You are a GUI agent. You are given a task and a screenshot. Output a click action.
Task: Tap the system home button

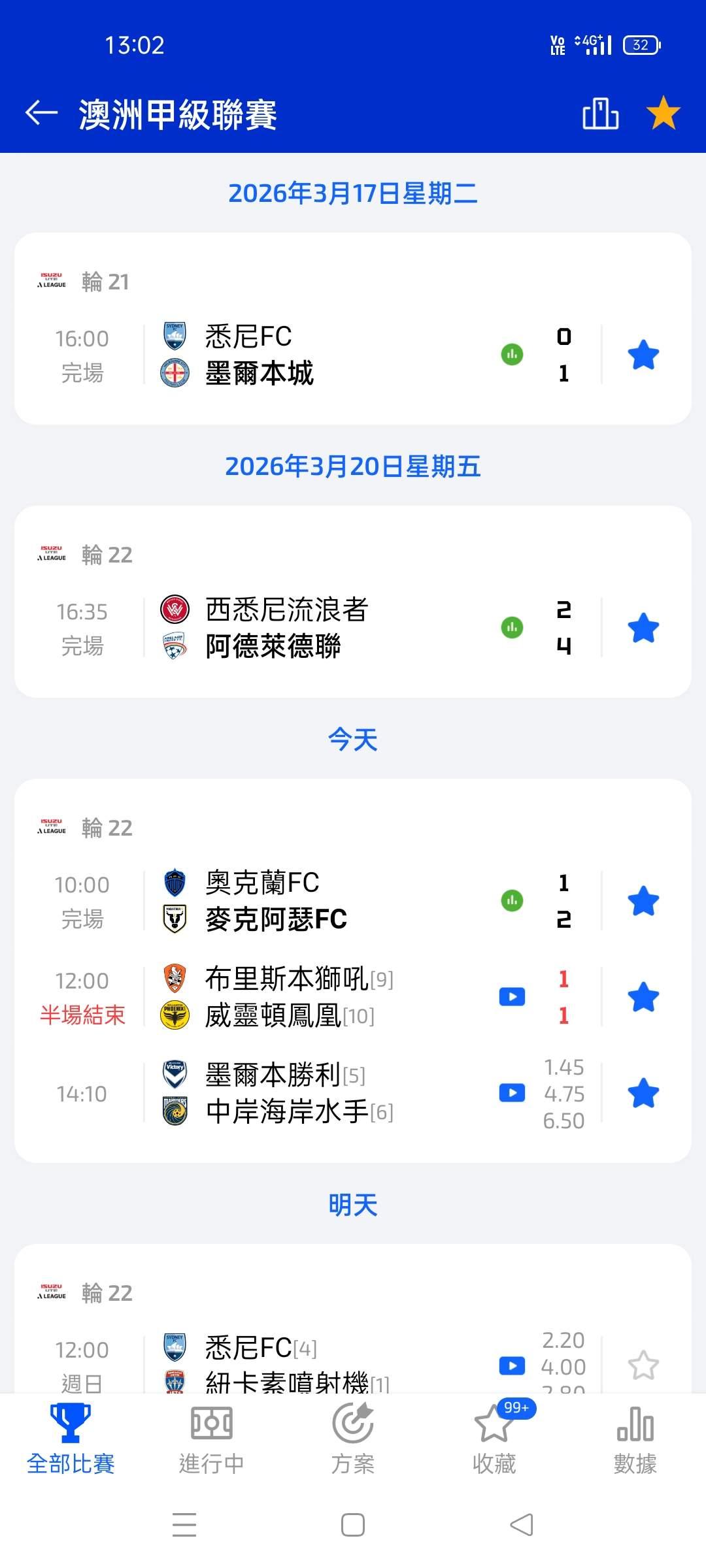pos(353,1526)
